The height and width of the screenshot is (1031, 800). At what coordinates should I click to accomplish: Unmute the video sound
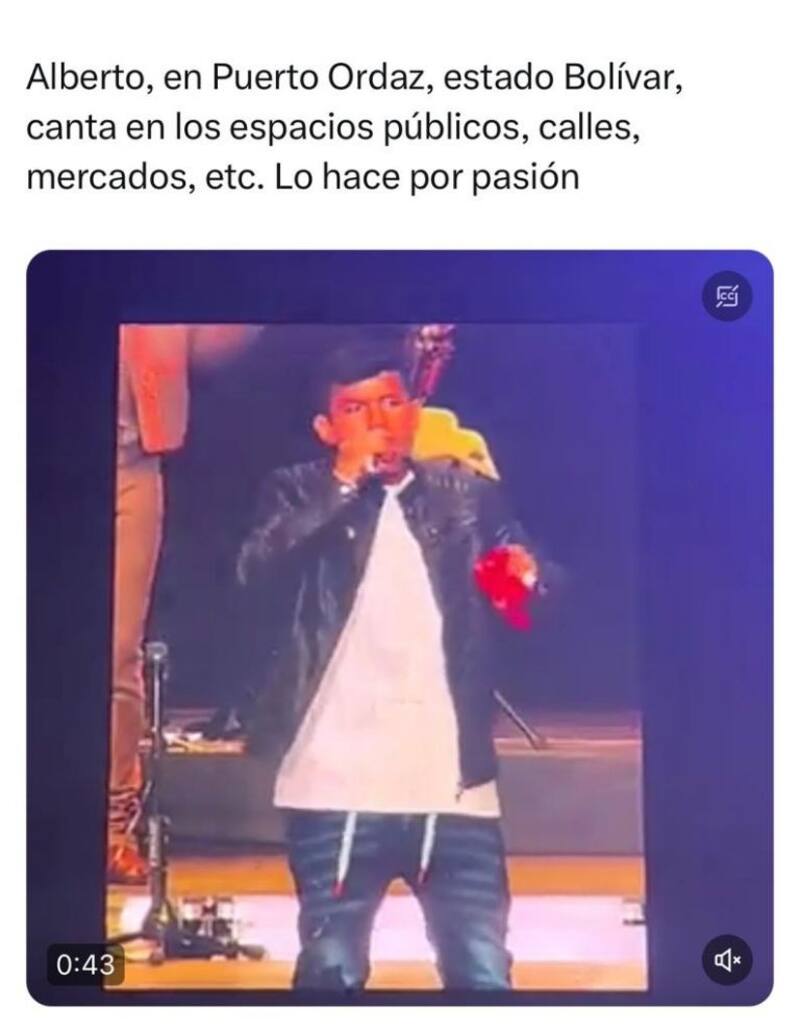click(726, 960)
